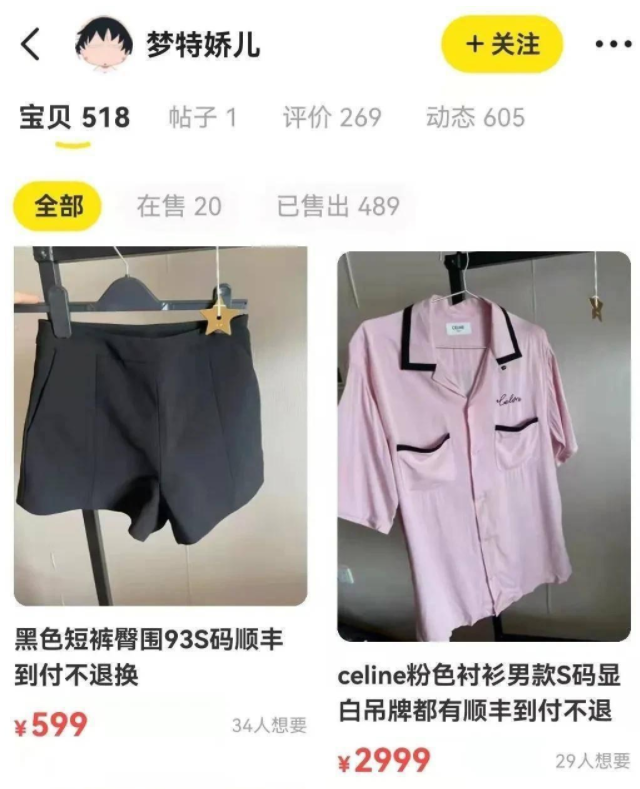Filter by 在售 20 items
The width and height of the screenshot is (640, 789).
(179, 207)
